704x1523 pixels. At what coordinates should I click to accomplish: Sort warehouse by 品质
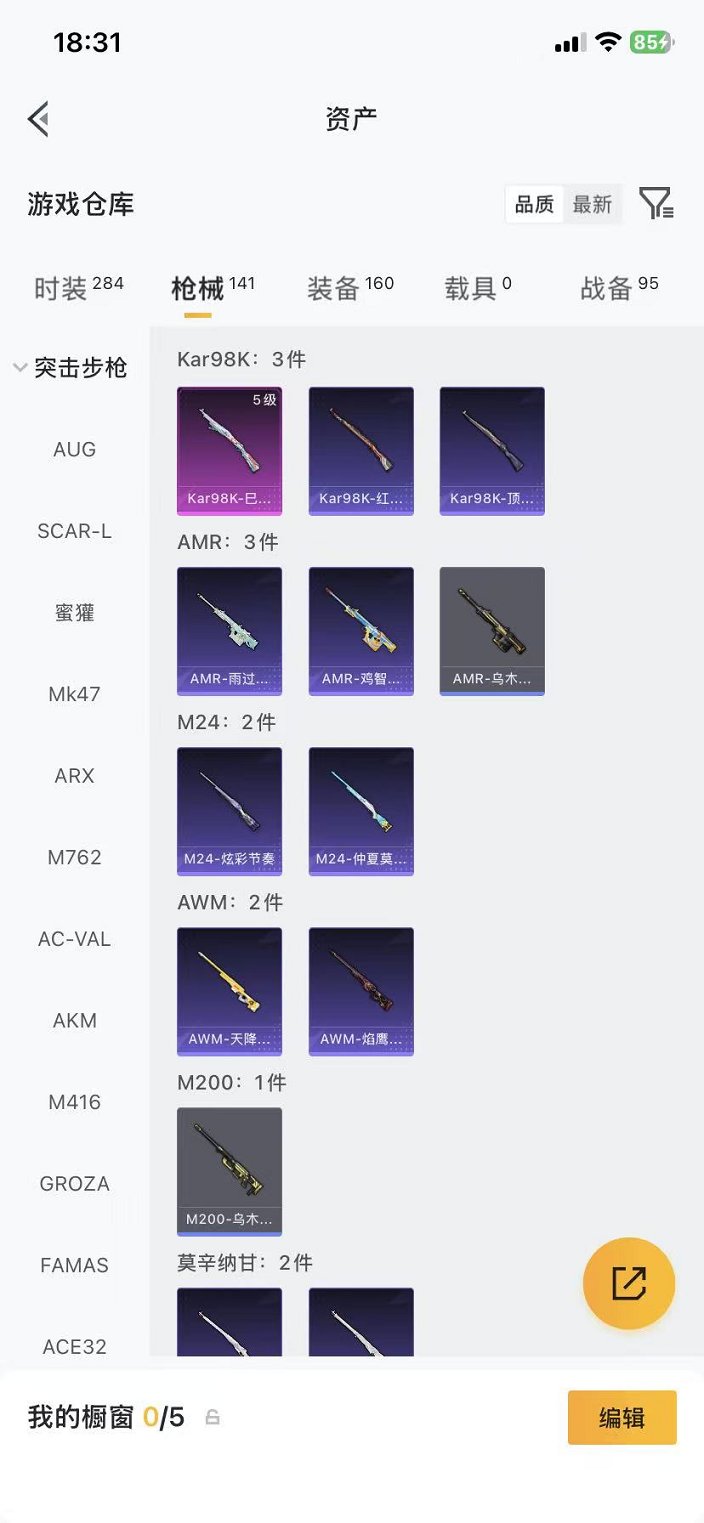point(534,204)
